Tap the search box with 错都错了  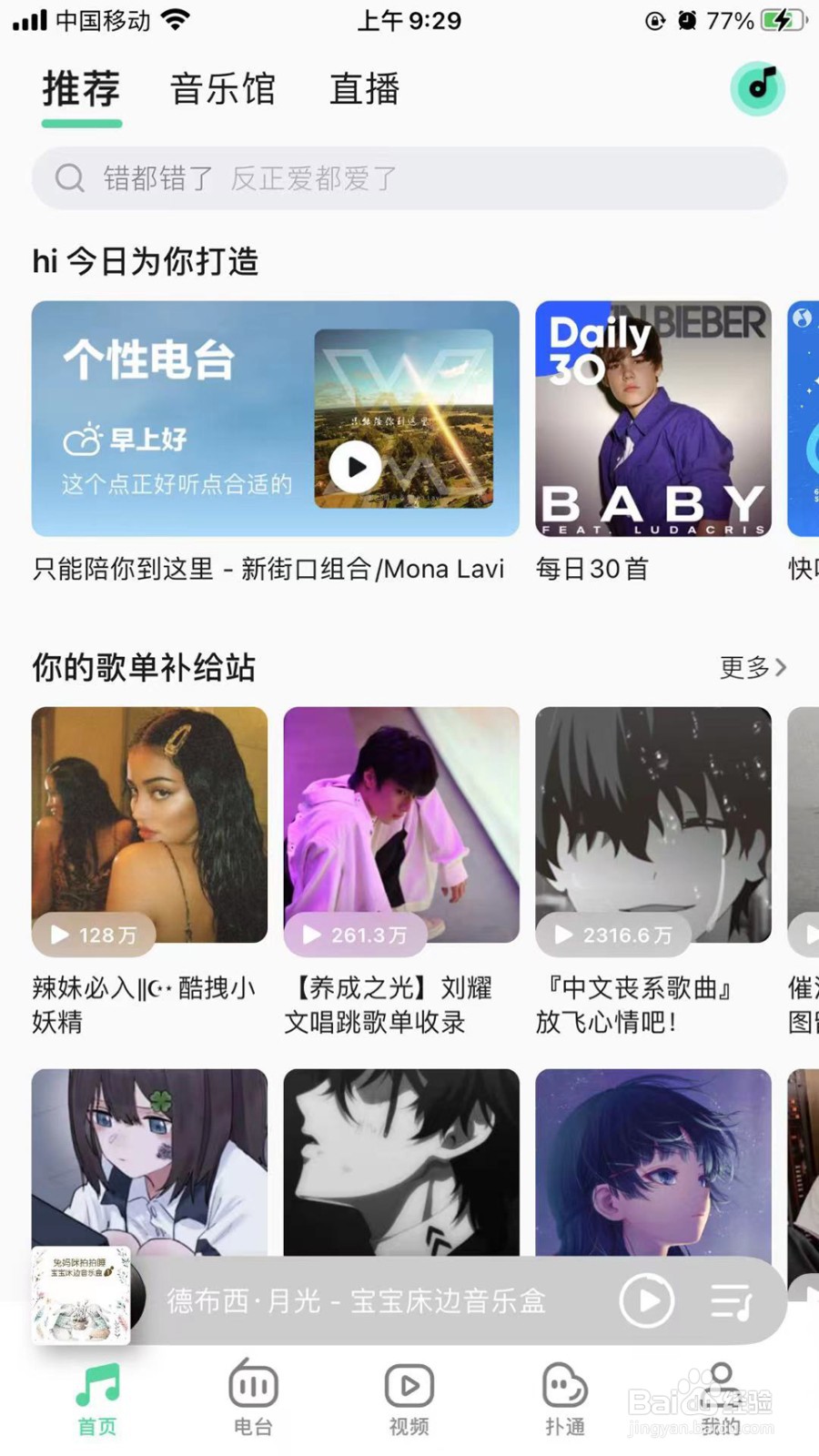point(409,178)
